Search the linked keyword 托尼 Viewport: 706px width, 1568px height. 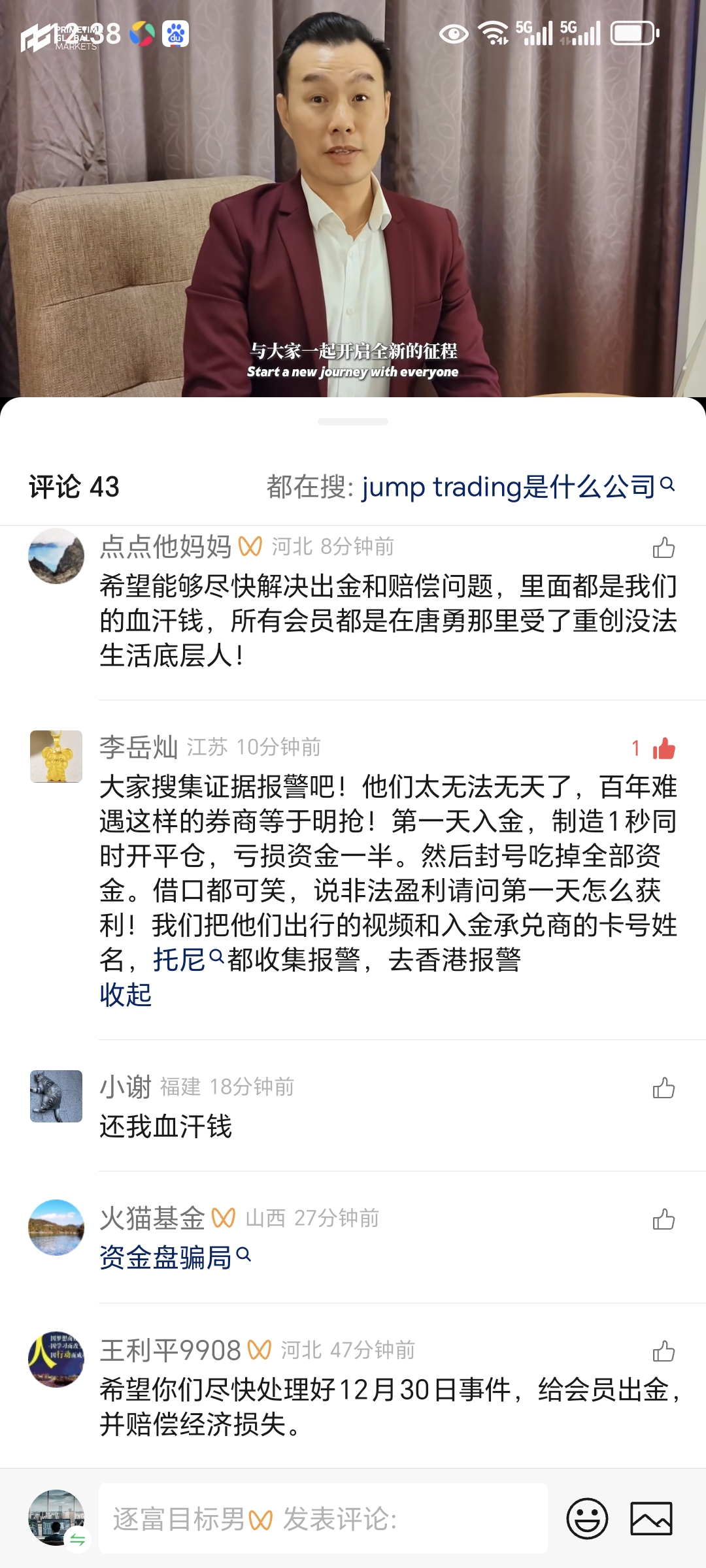coord(188,960)
